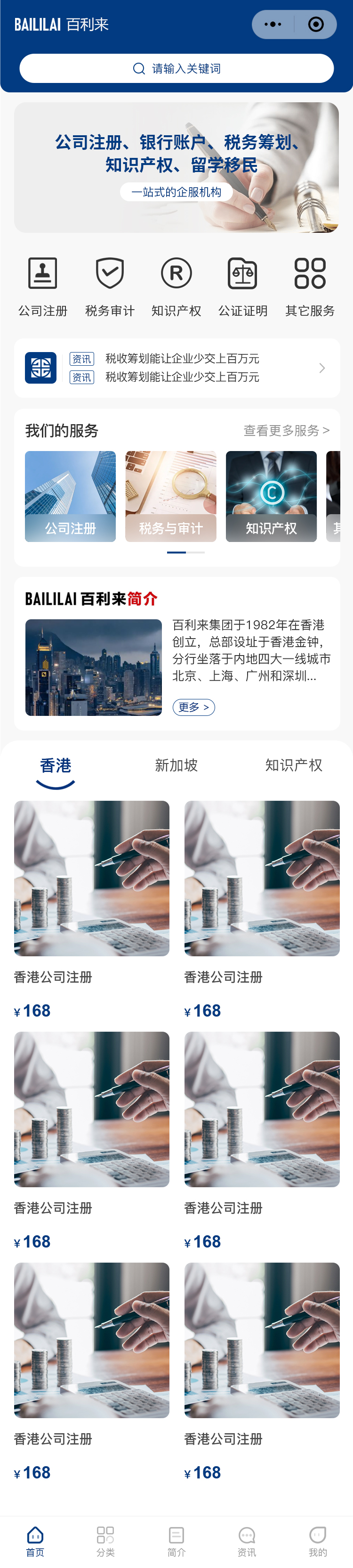Go to 简介 in the bottom navigation
Image resolution: width=353 pixels, height=1568 pixels.
[x=176, y=1540]
